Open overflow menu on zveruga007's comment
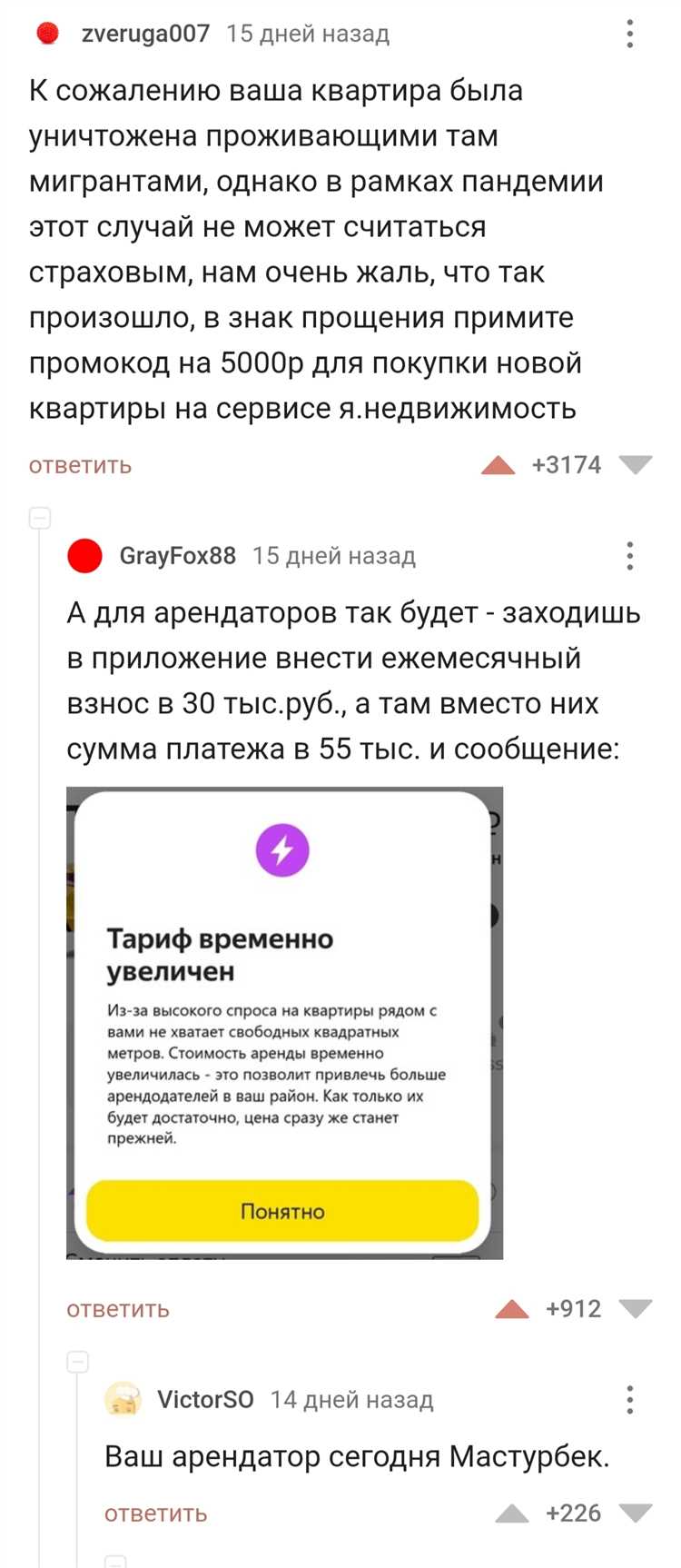Image resolution: width=681 pixels, height=1568 pixels. (x=629, y=35)
